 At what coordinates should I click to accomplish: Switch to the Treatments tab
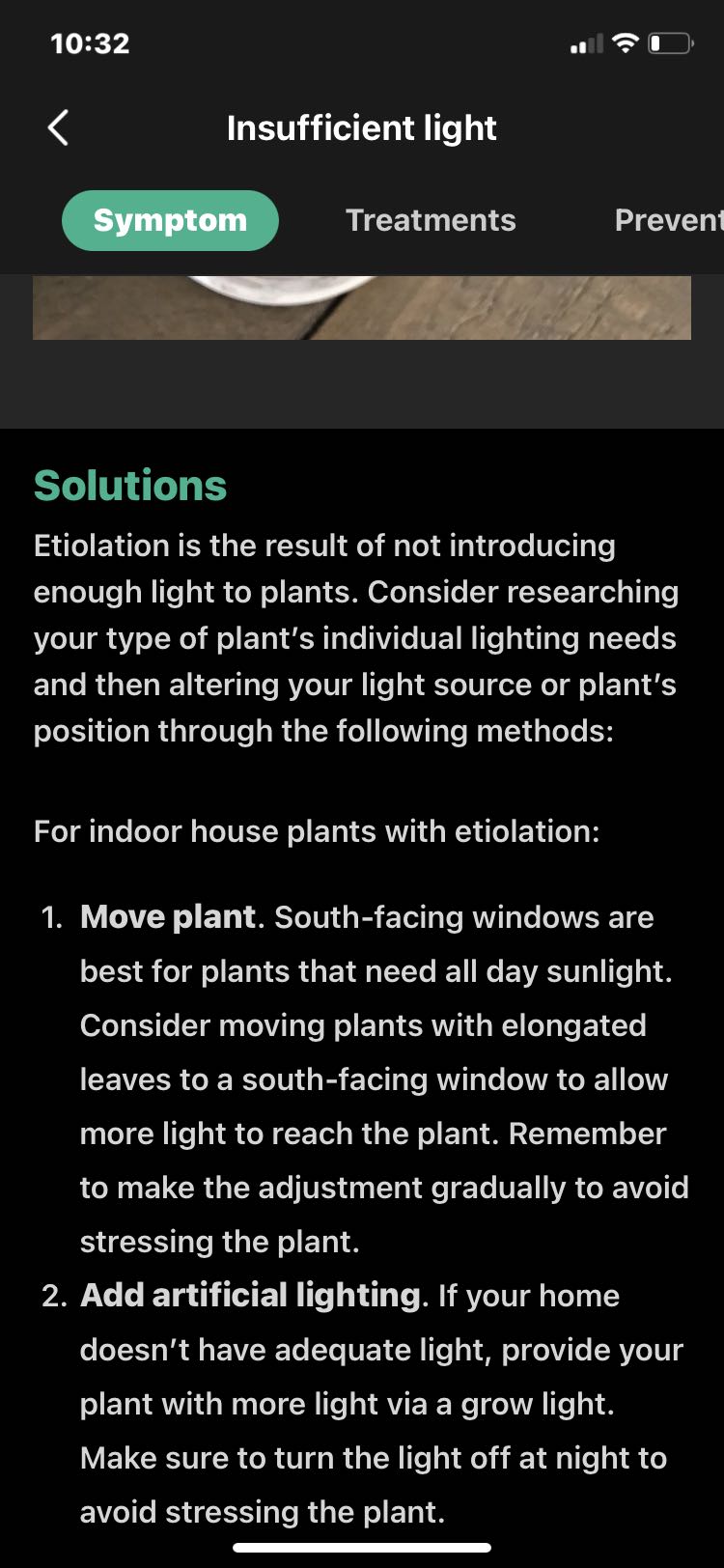tap(431, 220)
